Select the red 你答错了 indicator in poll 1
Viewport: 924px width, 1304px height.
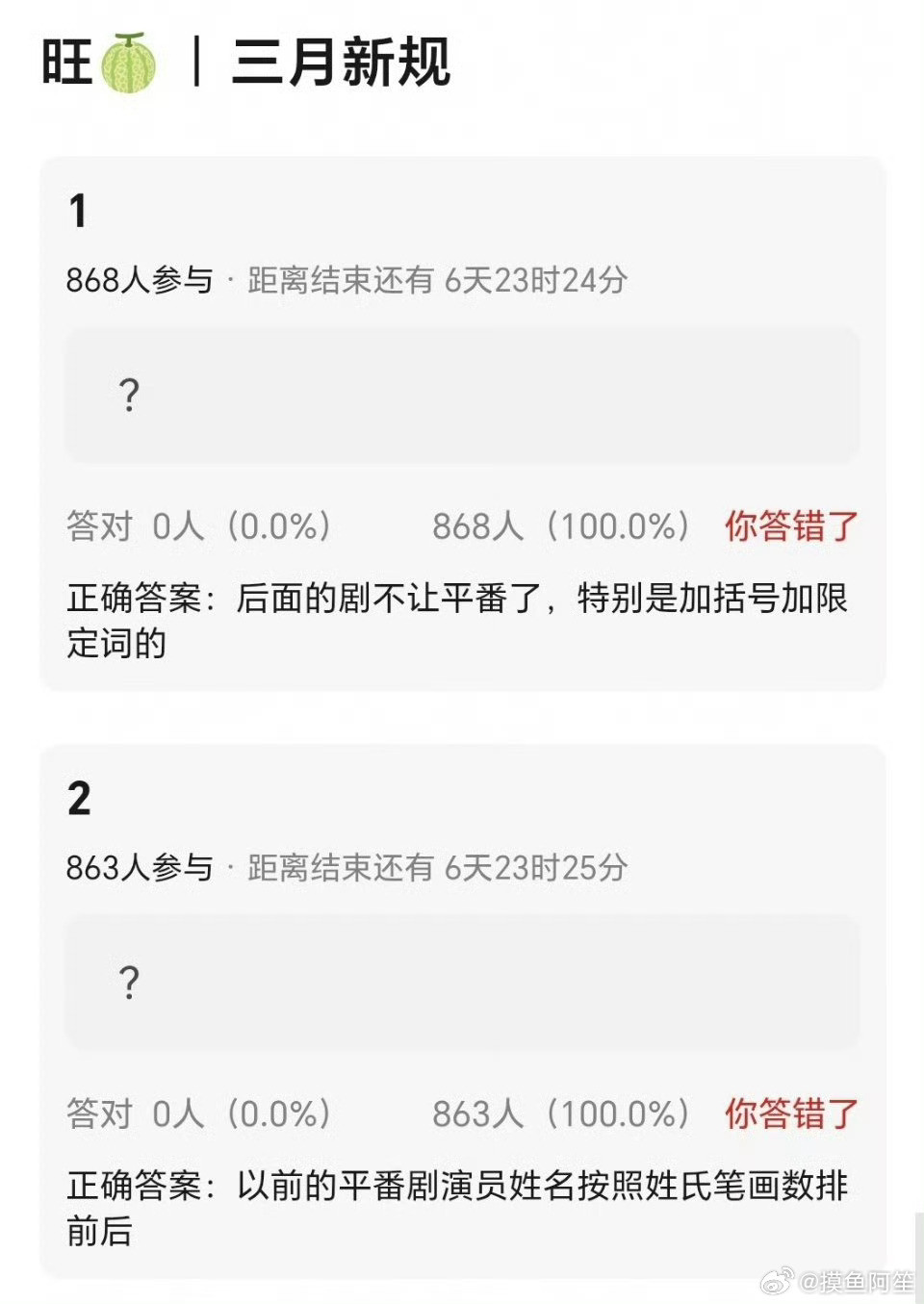[x=791, y=527]
